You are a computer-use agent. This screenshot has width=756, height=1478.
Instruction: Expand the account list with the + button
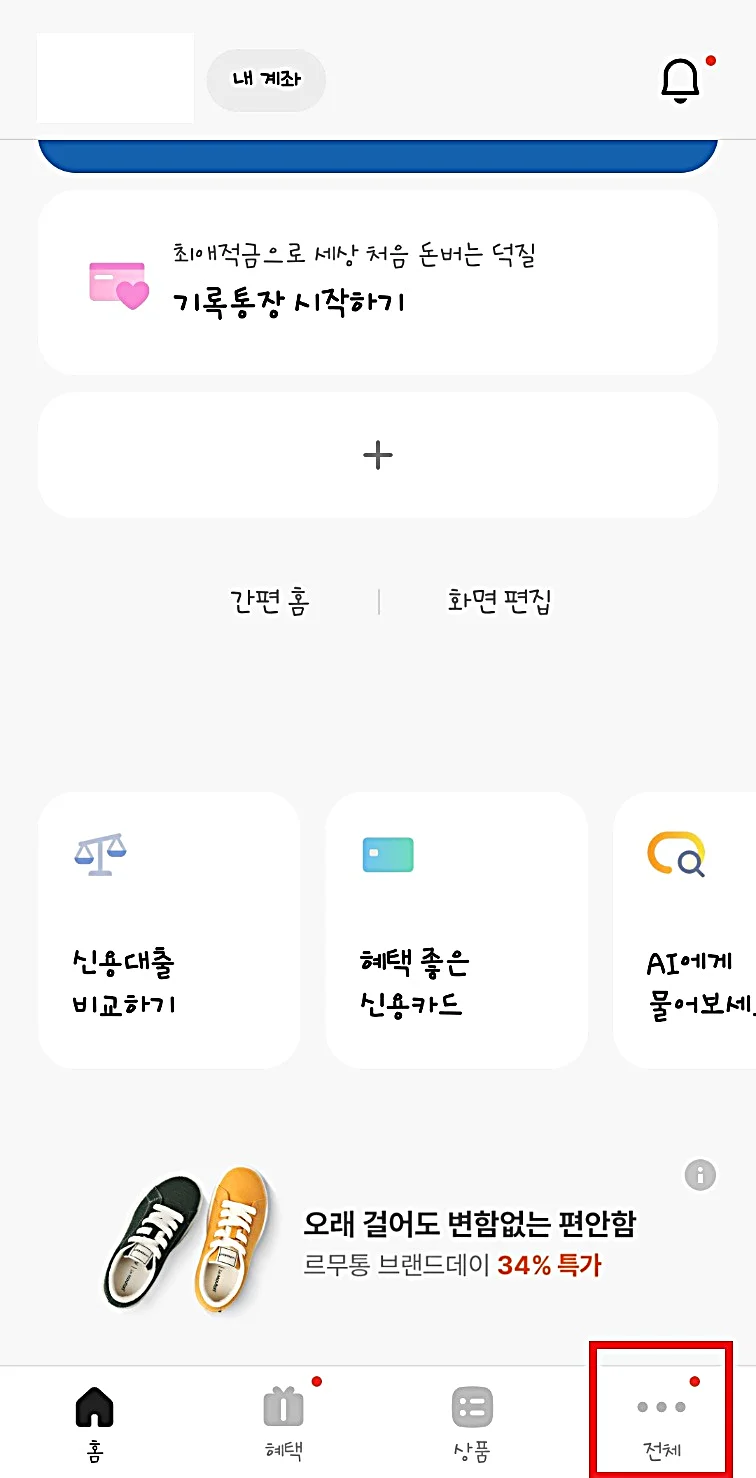(x=378, y=455)
